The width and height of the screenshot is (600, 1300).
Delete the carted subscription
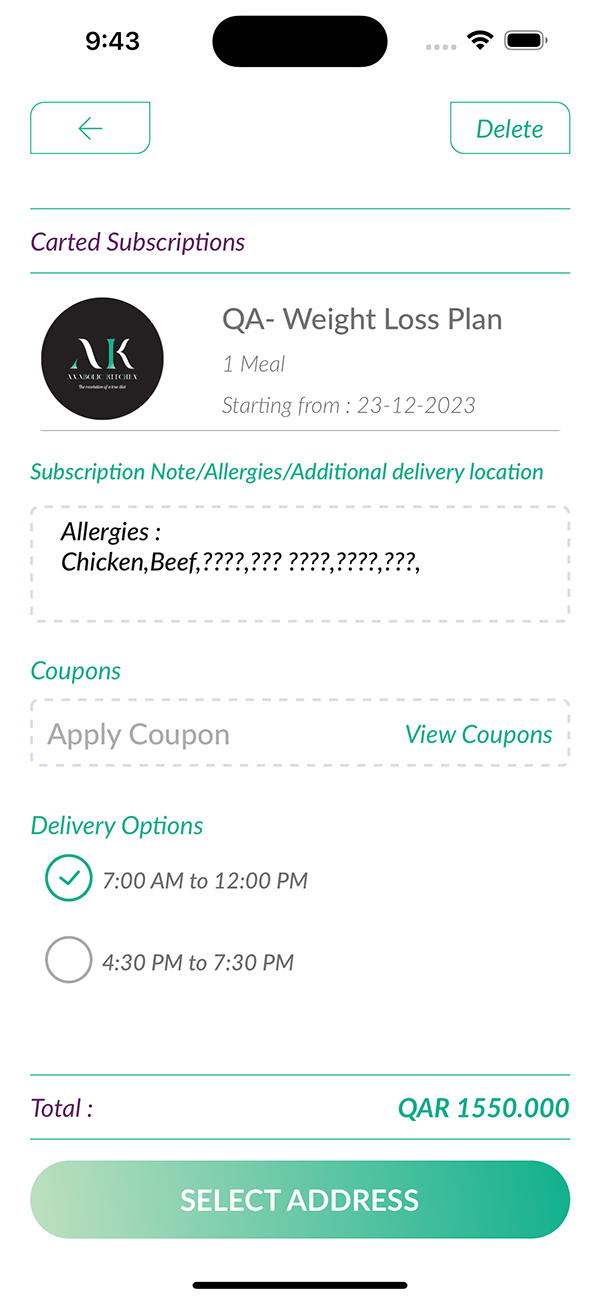510,128
